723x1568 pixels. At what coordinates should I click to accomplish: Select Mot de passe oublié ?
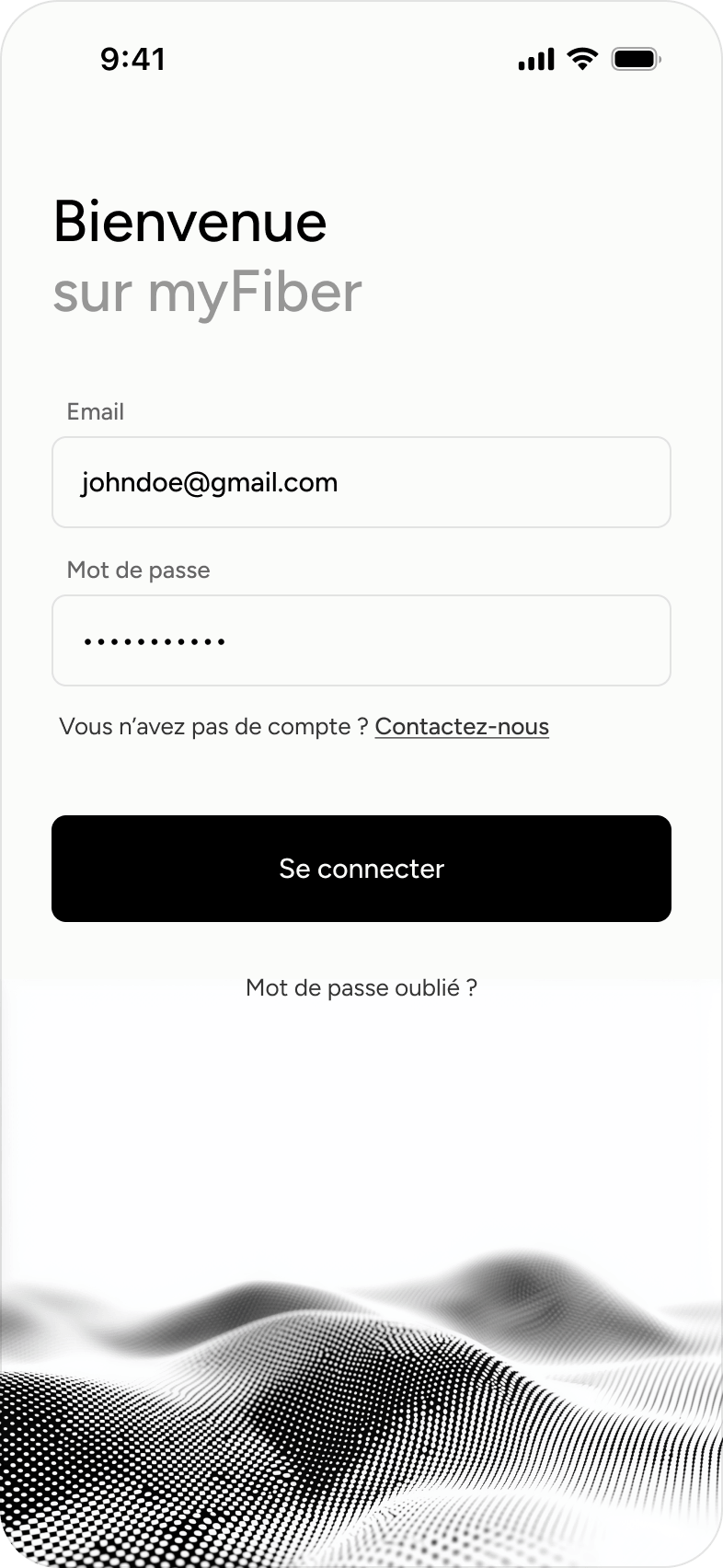coord(361,988)
